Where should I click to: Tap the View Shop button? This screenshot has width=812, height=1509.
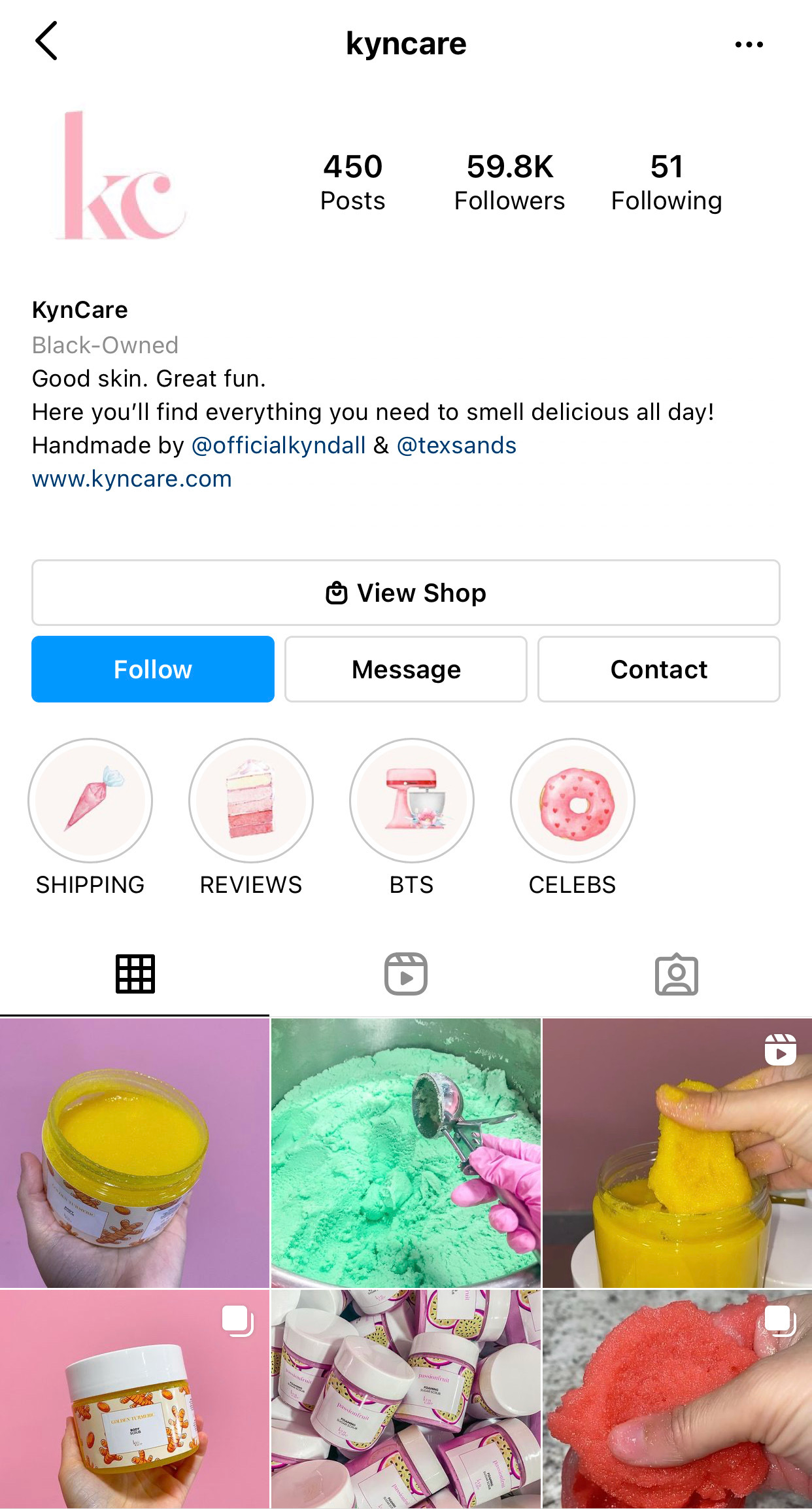405,593
